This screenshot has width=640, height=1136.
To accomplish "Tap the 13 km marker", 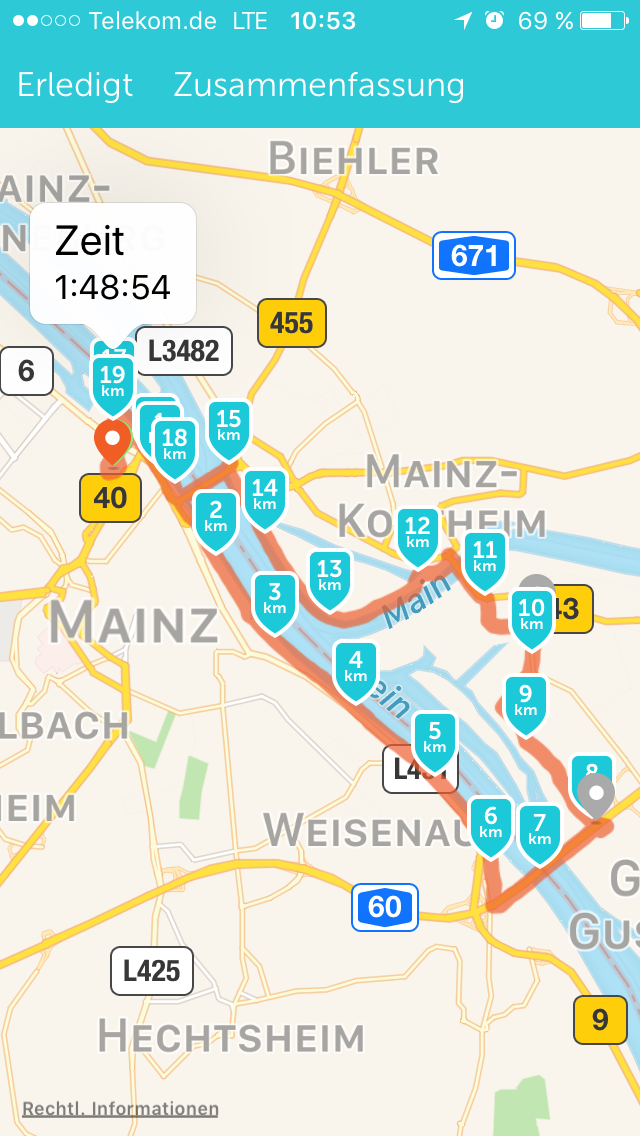I will pos(329,575).
